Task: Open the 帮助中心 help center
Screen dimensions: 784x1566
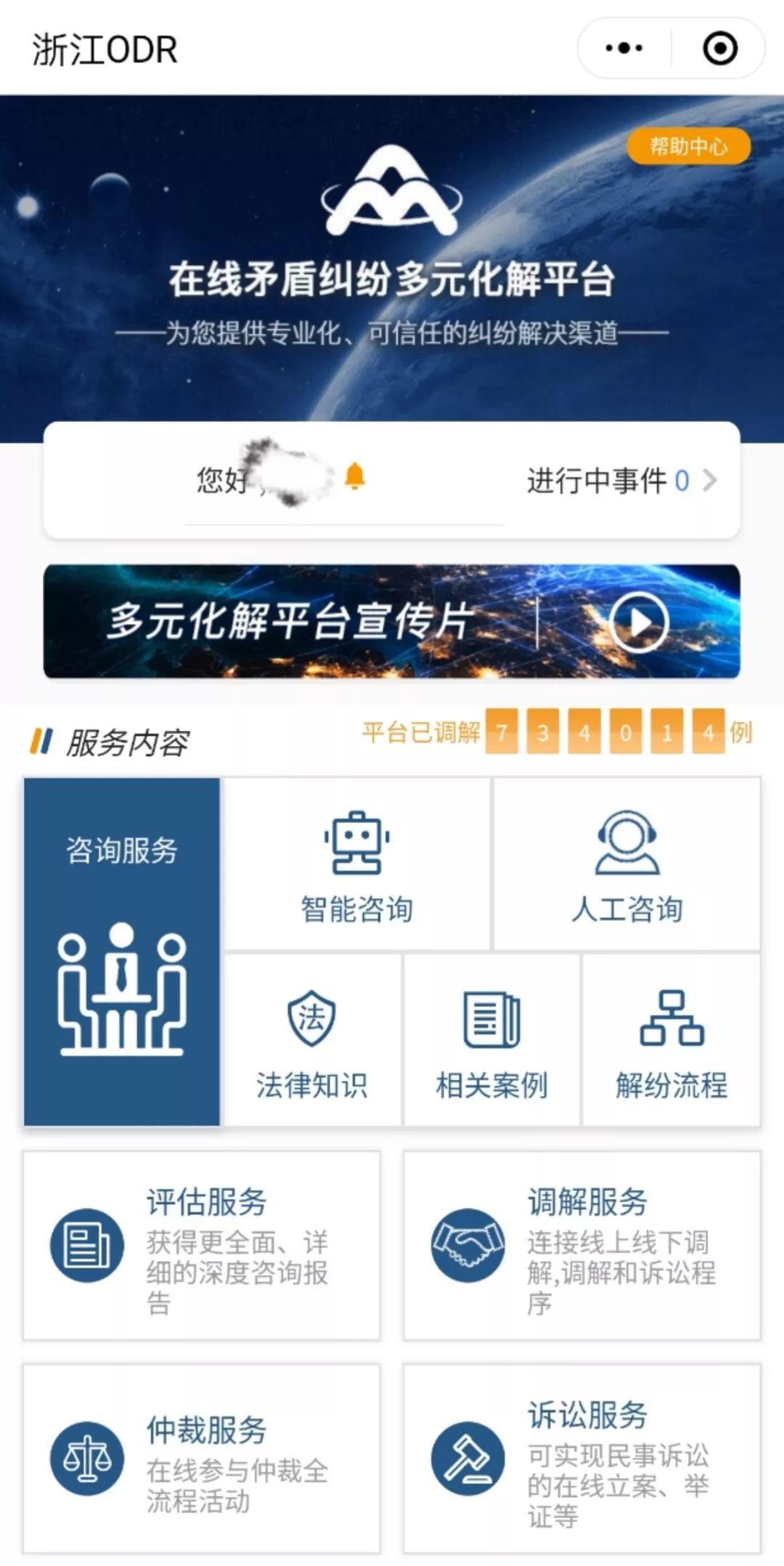Action: [688, 146]
